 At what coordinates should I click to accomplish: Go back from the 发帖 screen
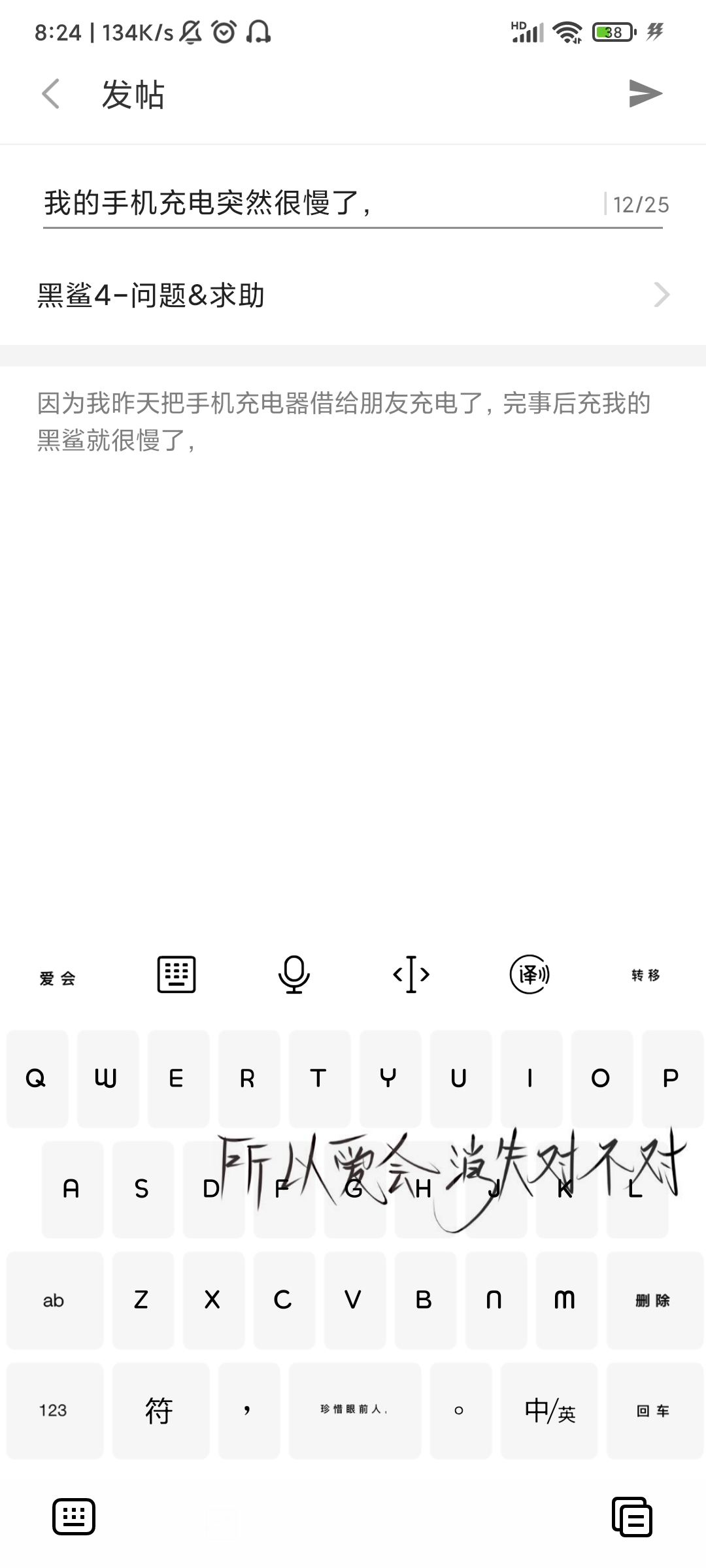tap(51, 94)
